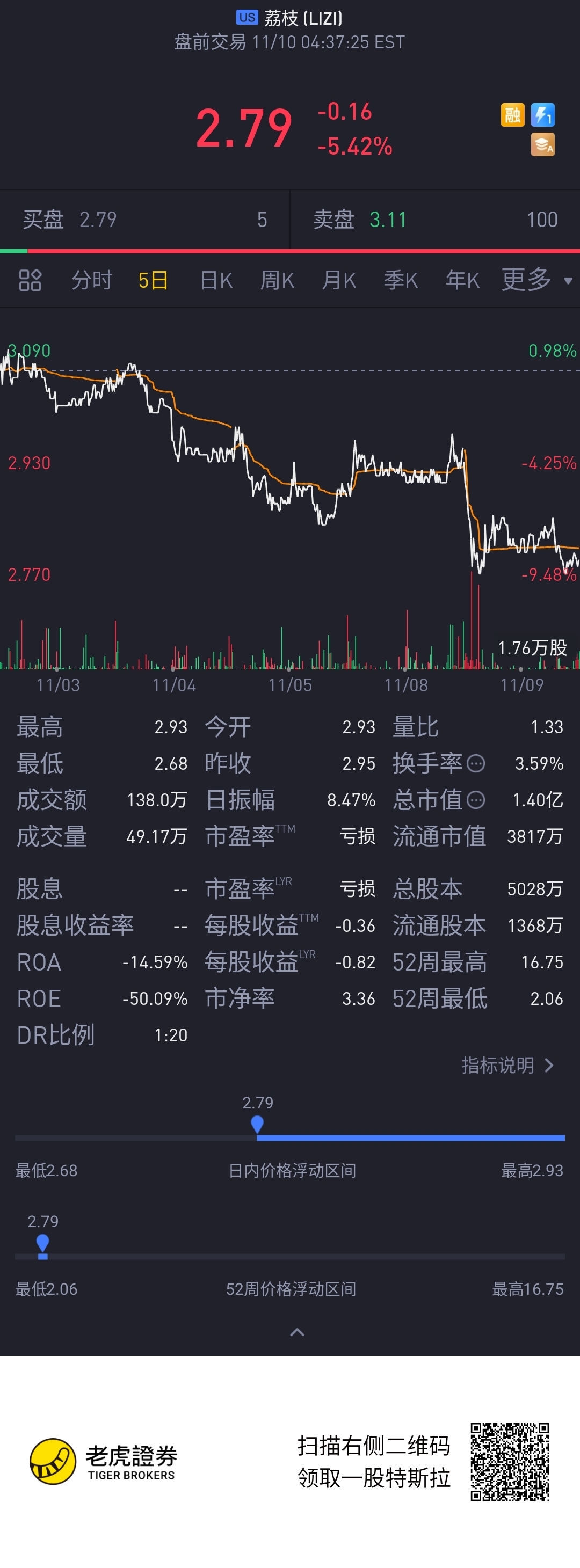
Task: Open the info icon beside 总市值
Action: [x=476, y=800]
